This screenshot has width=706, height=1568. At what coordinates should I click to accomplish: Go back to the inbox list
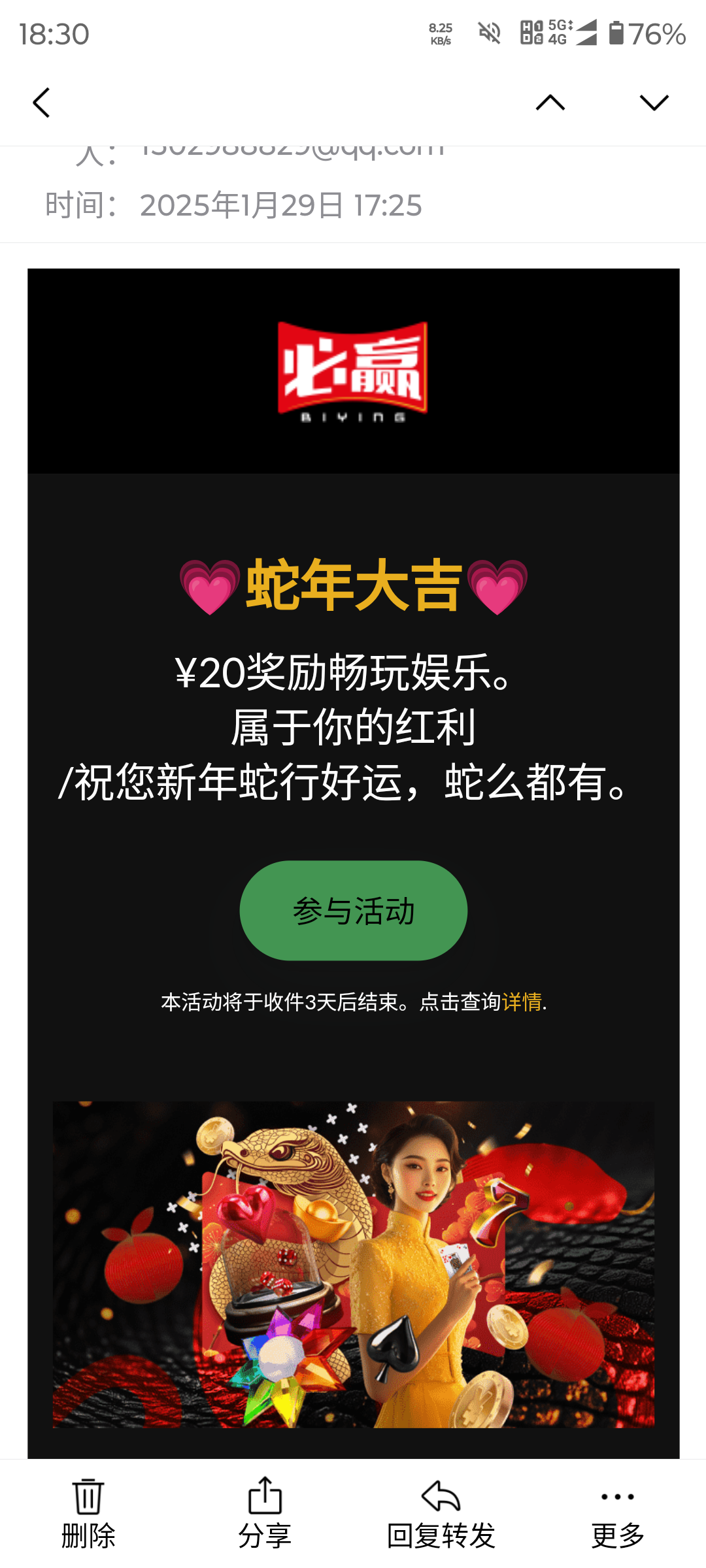pos(41,103)
